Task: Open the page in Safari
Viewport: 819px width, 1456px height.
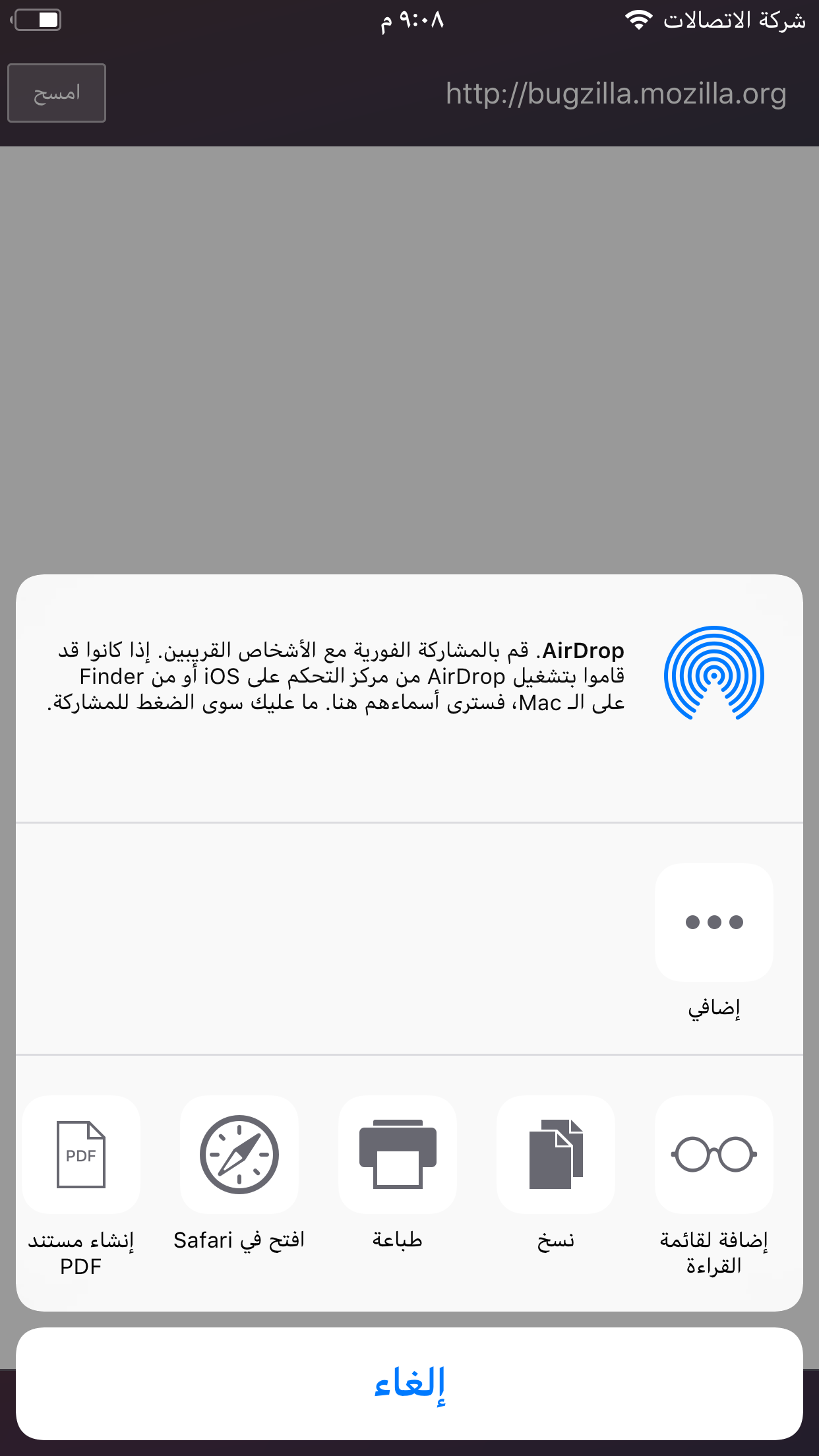Action: pos(239,1155)
